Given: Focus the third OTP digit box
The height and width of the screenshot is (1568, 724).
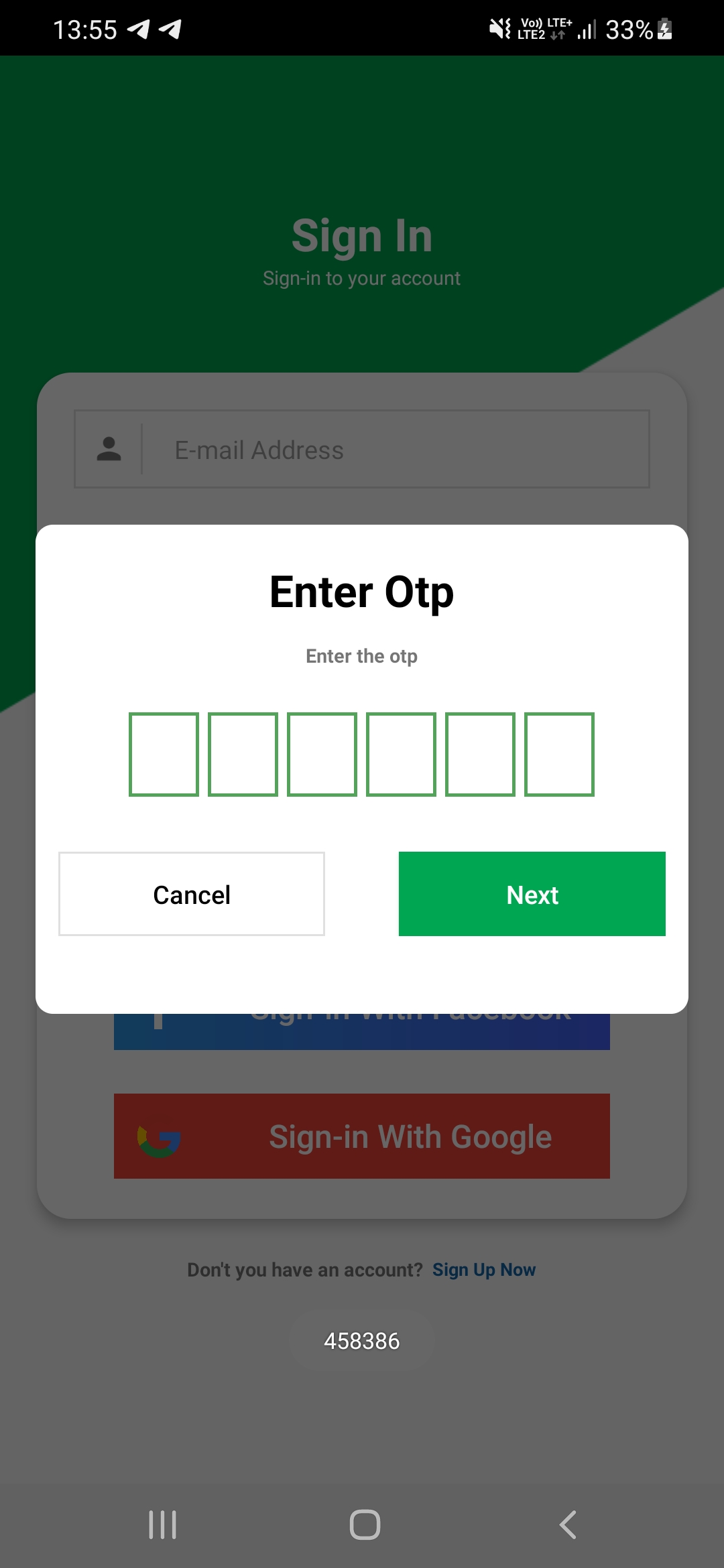Looking at the screenshot, I should (x=322, y=755).
